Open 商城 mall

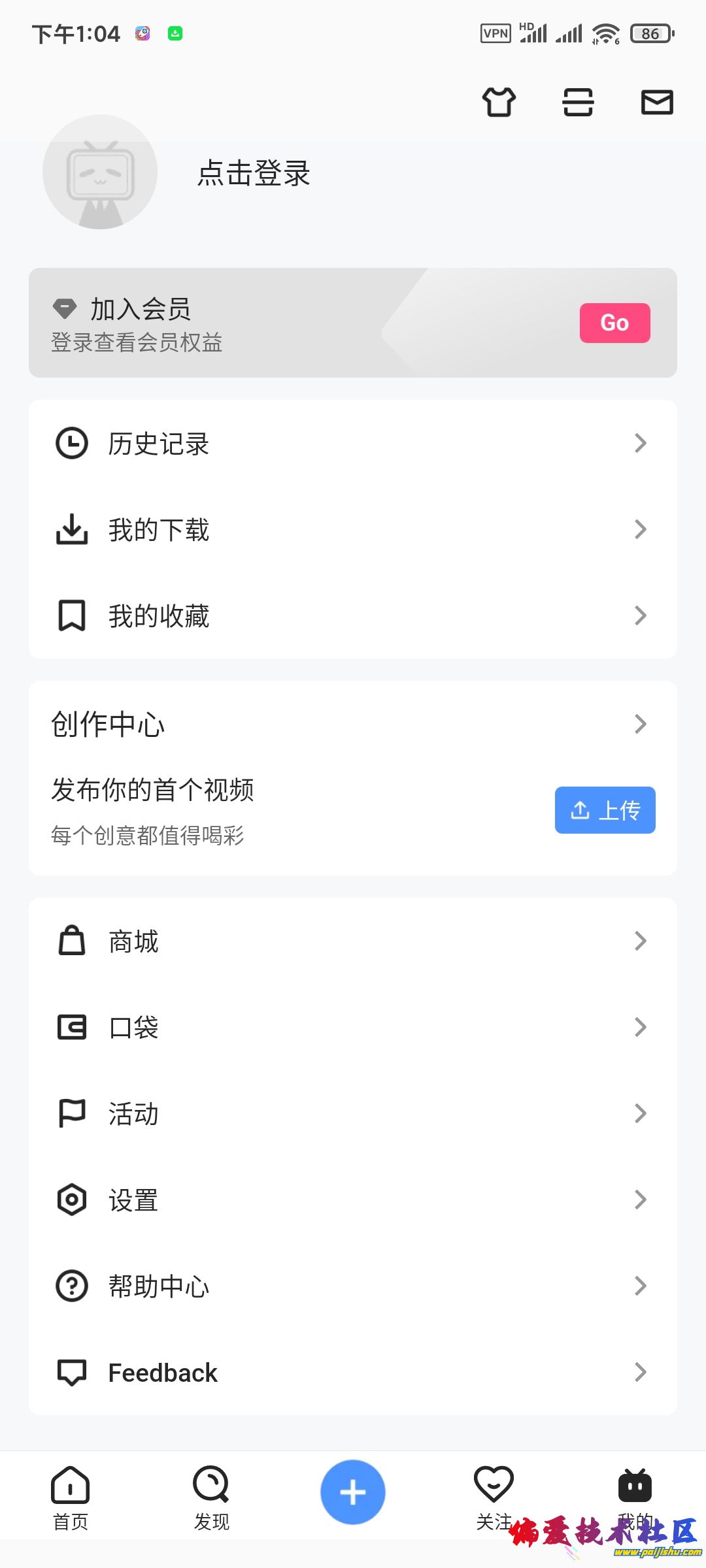(353, 941)
